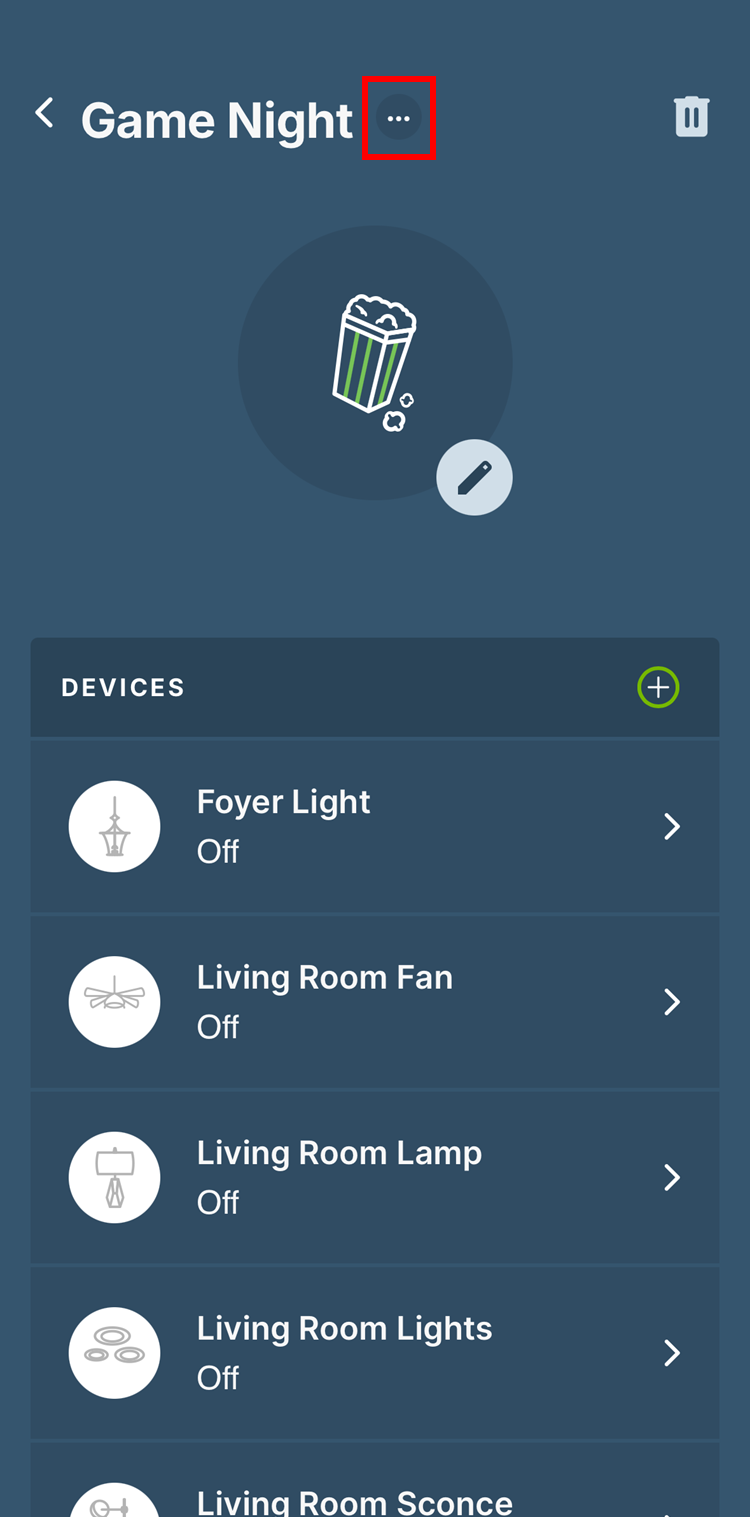Image resolution: width=750 pixels, height=1517 pixels.
Task: Go back using the left arrow
Action: point(44,112)
